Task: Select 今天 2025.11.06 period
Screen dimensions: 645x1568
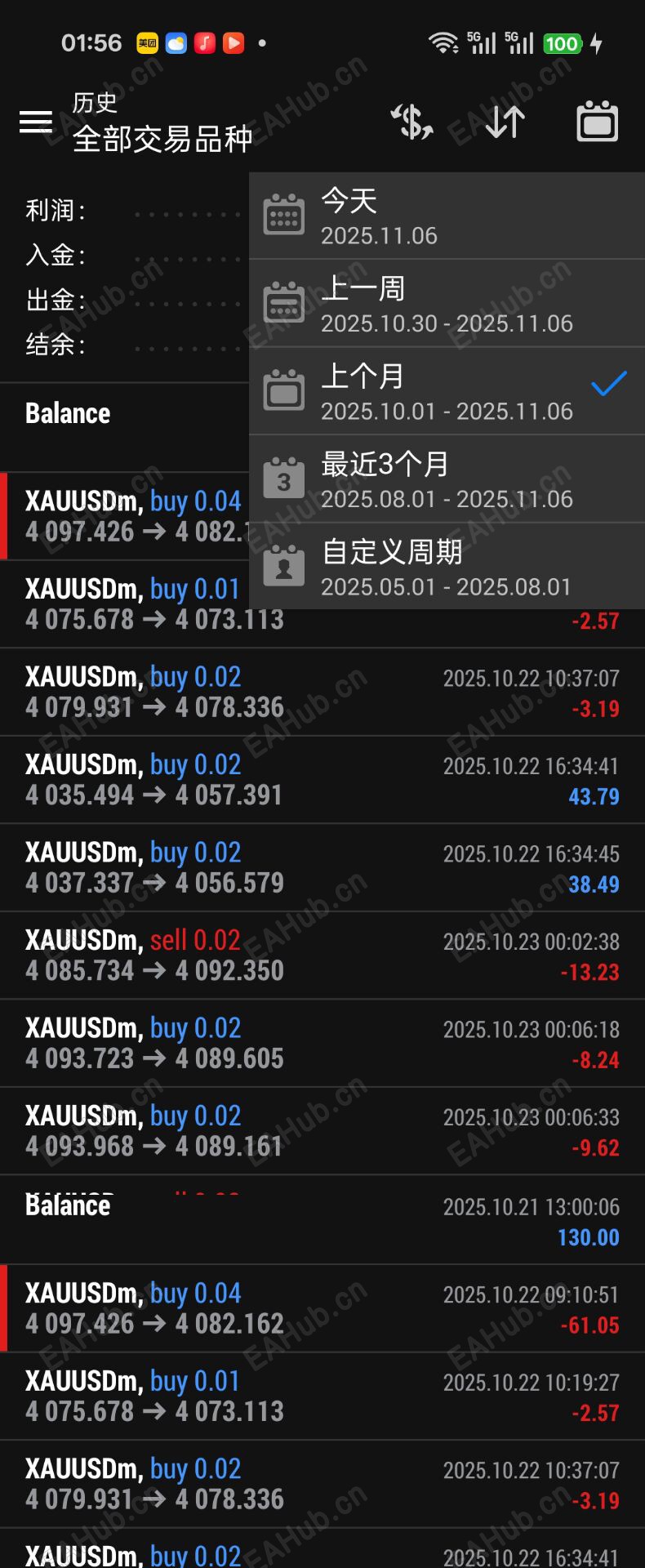Action: pos(446,216)
